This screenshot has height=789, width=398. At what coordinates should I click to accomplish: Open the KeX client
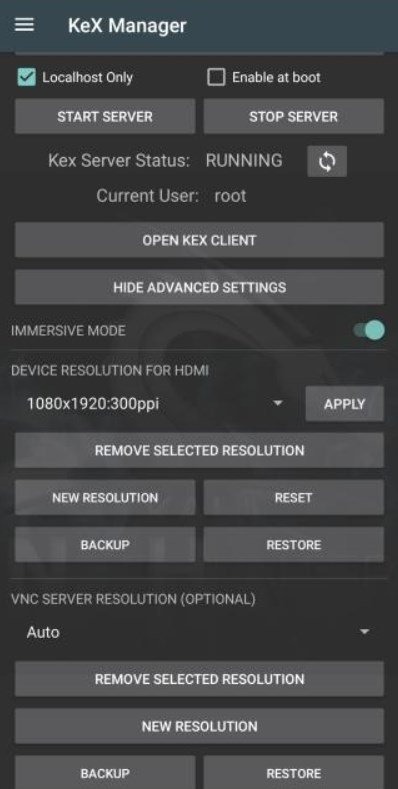(x=199, y=240)
